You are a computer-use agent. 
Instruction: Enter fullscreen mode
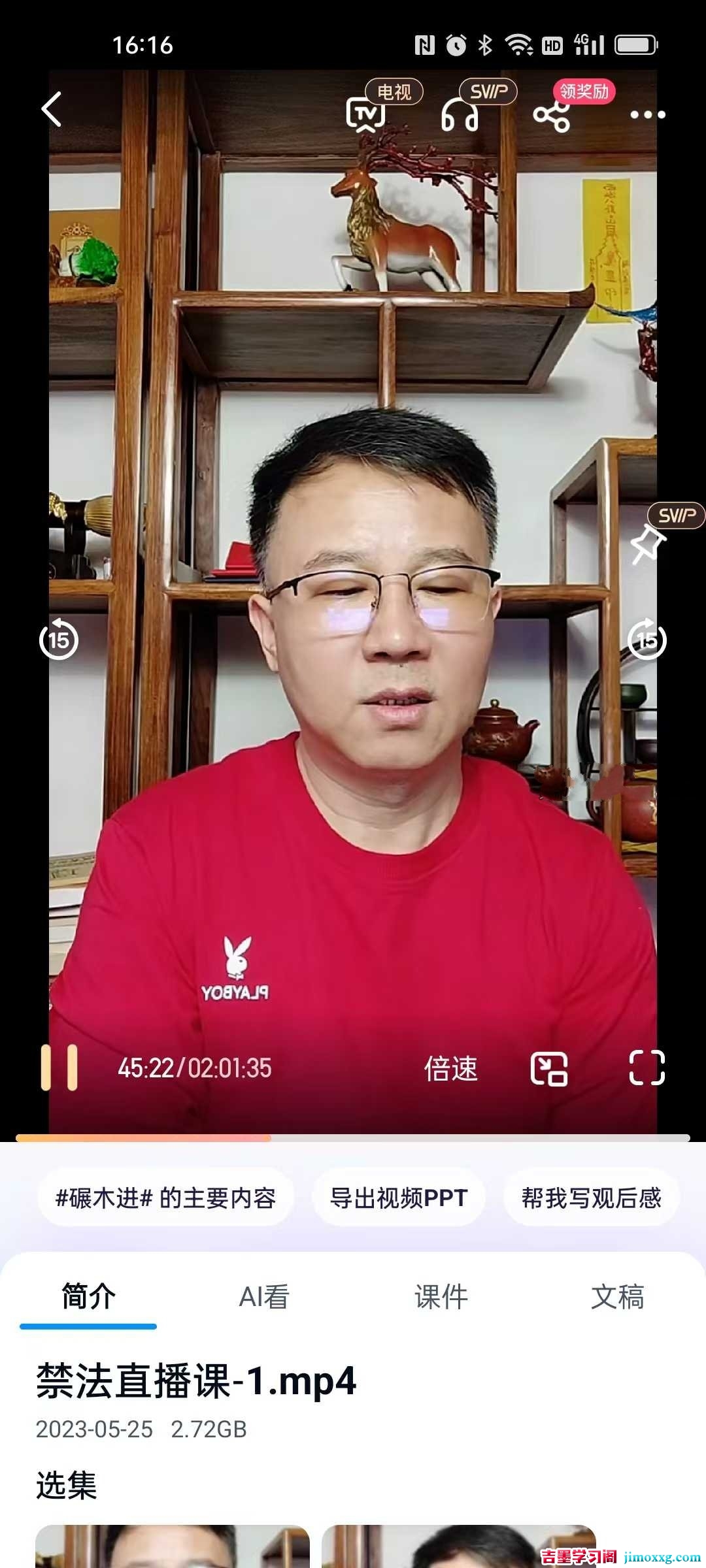pyautogui.click(x=647, y=1068)
